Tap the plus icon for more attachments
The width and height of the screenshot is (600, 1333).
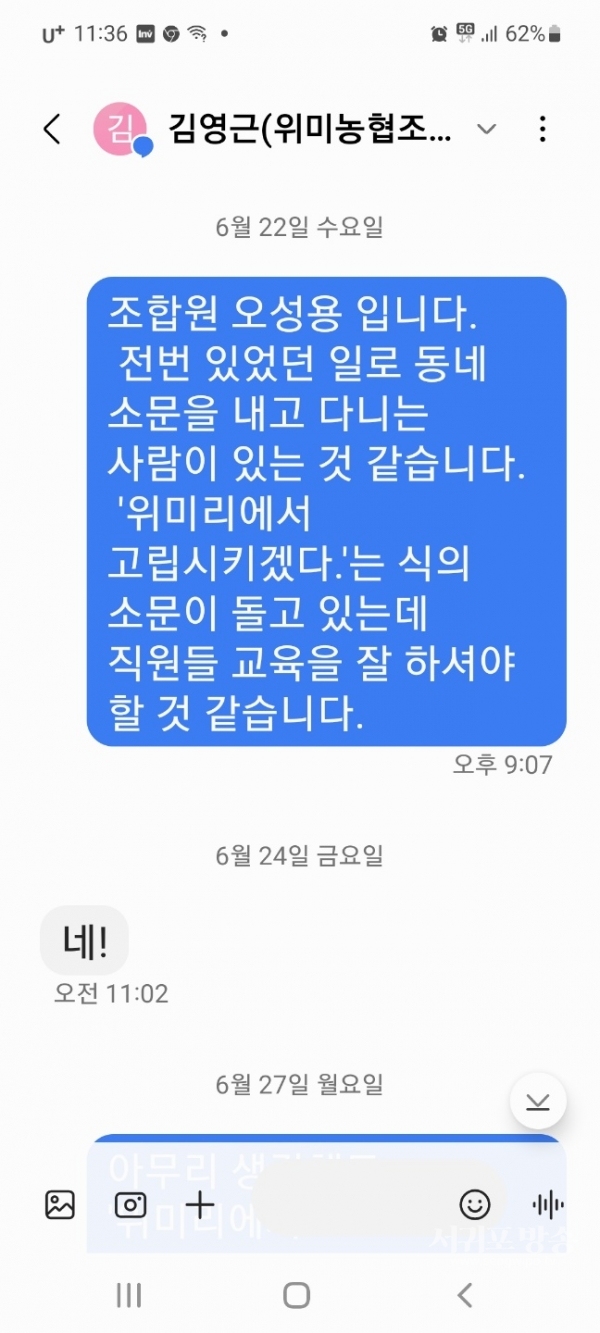click(x=200, y=1205)
